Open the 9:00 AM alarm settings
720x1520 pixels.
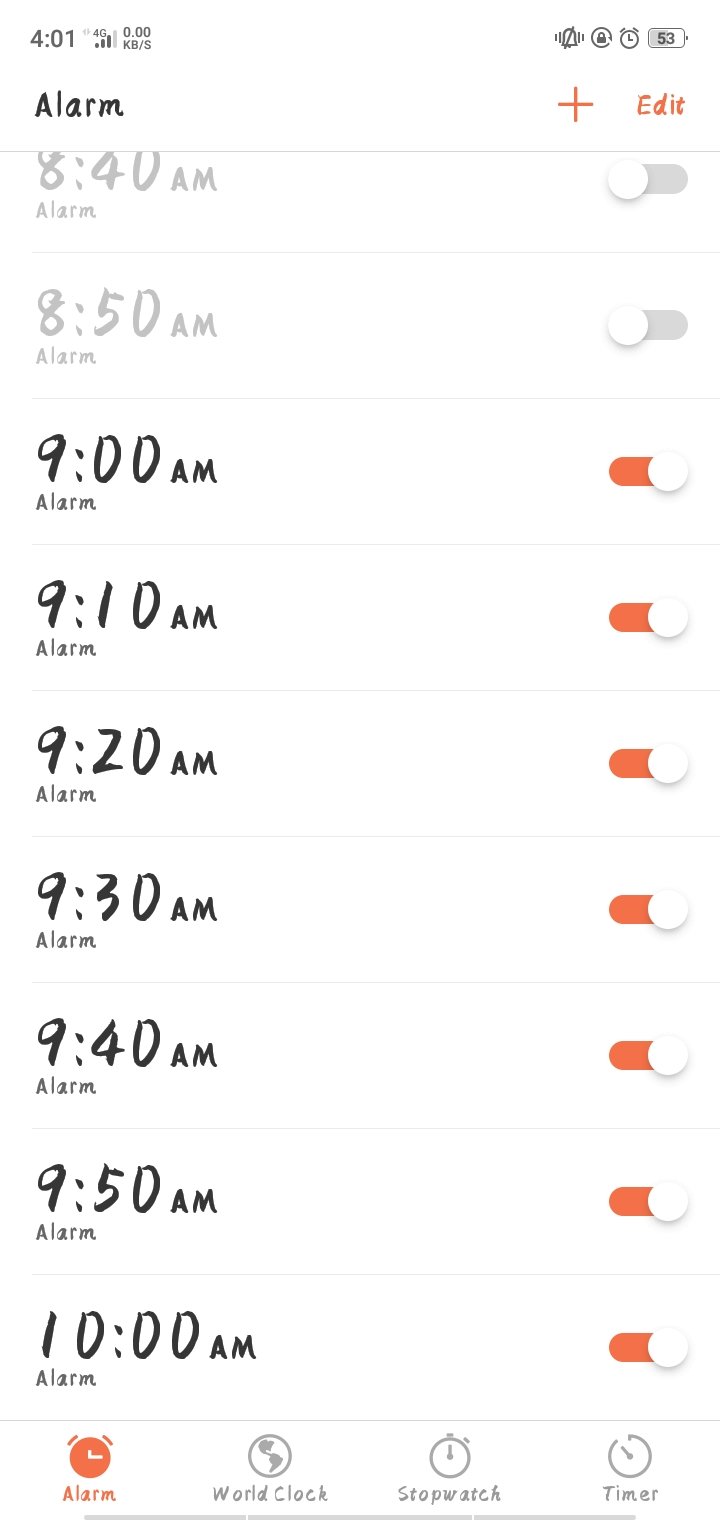click(360, 472)
